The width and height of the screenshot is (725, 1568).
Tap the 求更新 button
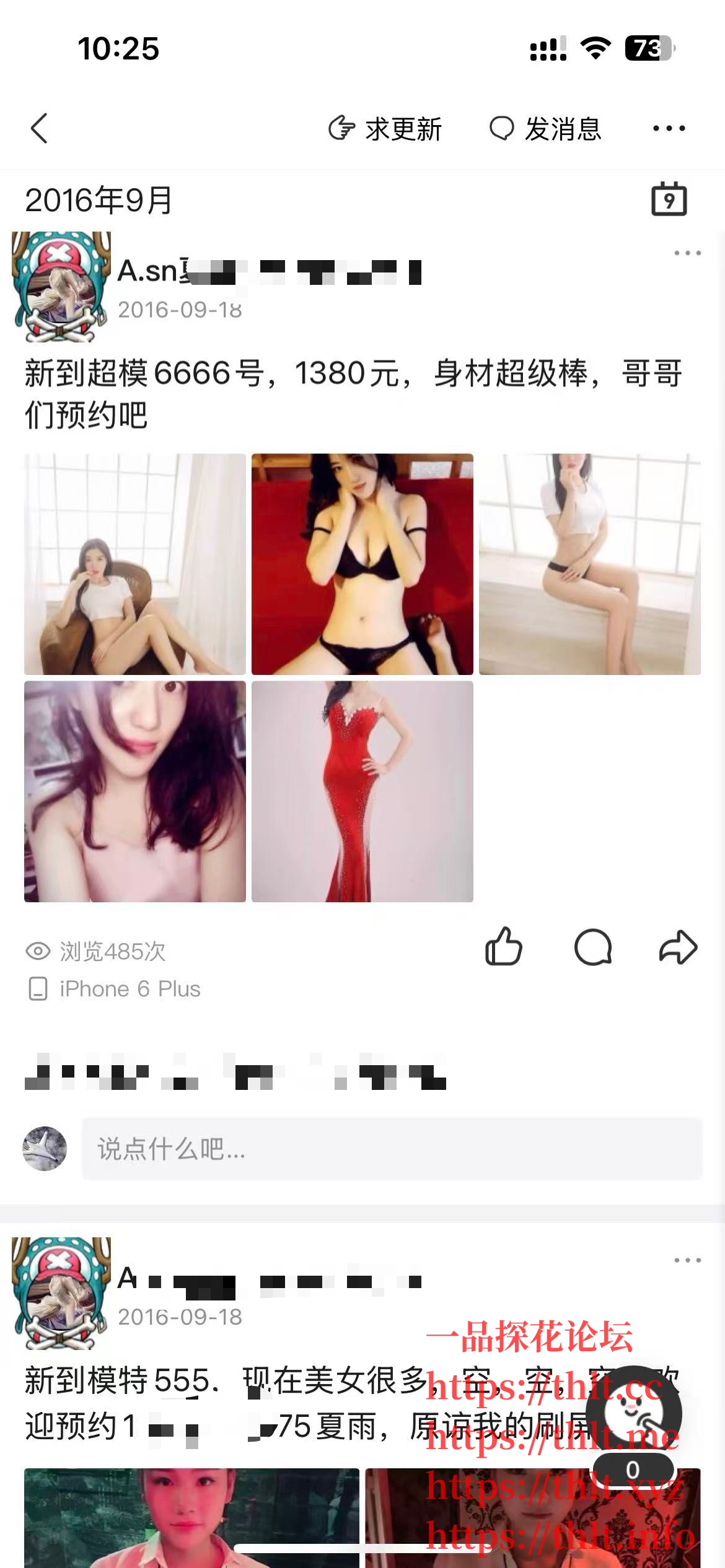coord(385,129)
